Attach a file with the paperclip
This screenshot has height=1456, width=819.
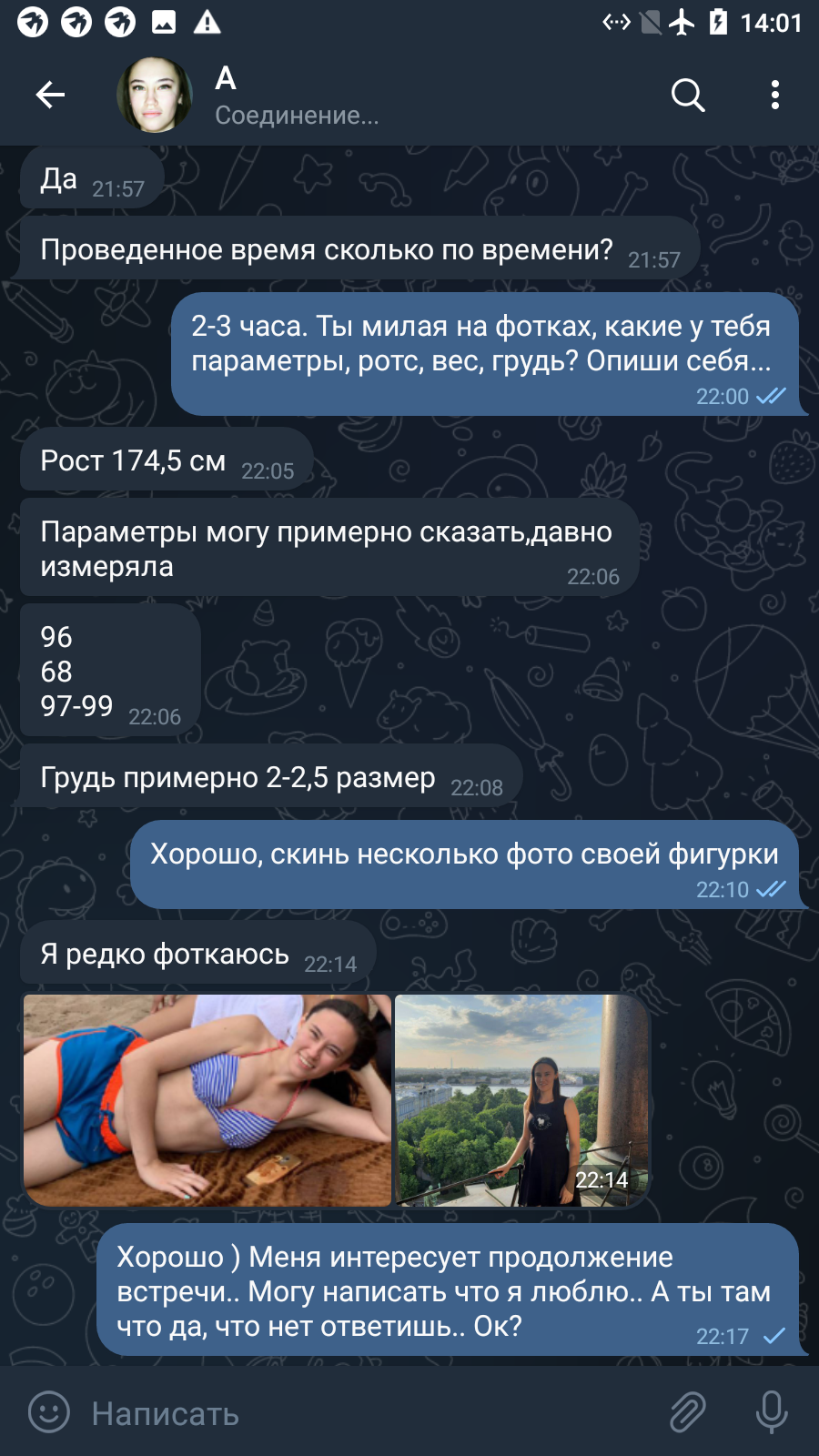(x=688, y=1412)
